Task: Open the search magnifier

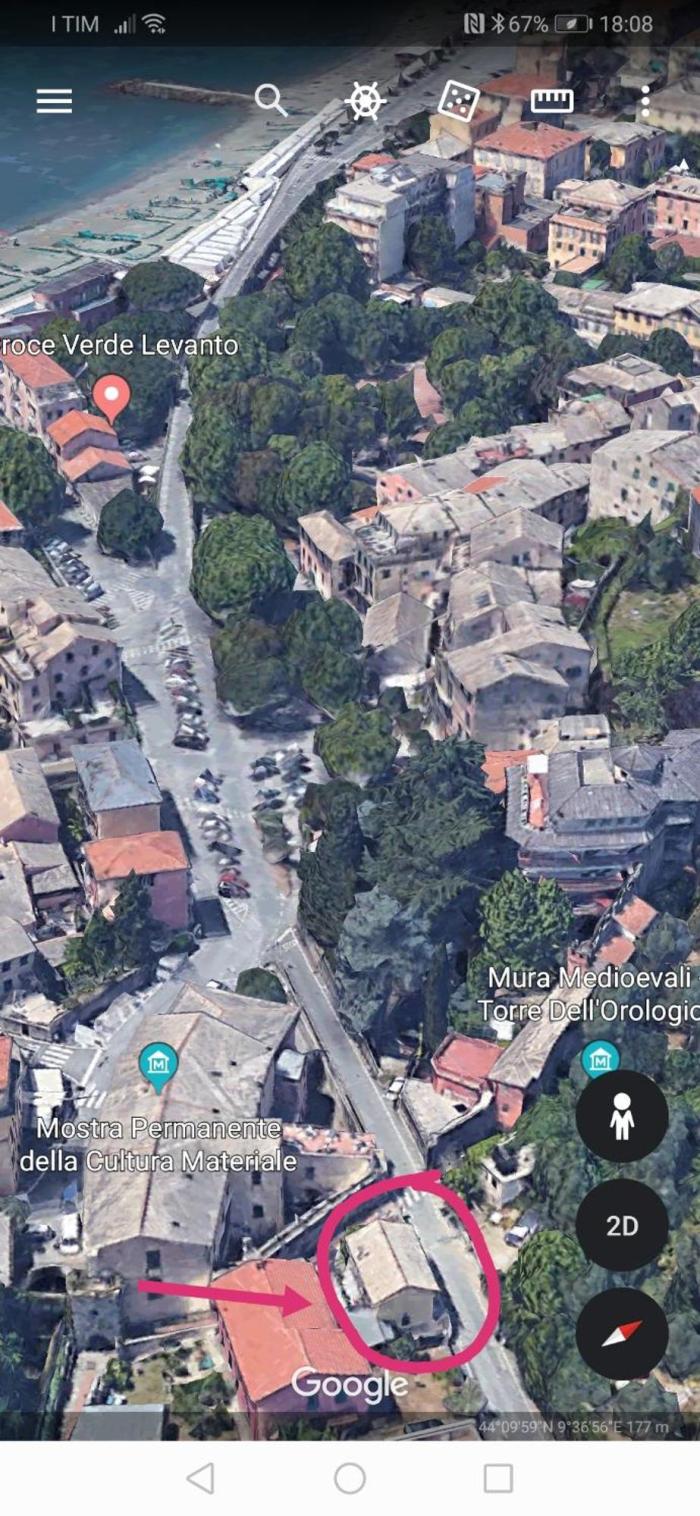Action: point(270,99)
